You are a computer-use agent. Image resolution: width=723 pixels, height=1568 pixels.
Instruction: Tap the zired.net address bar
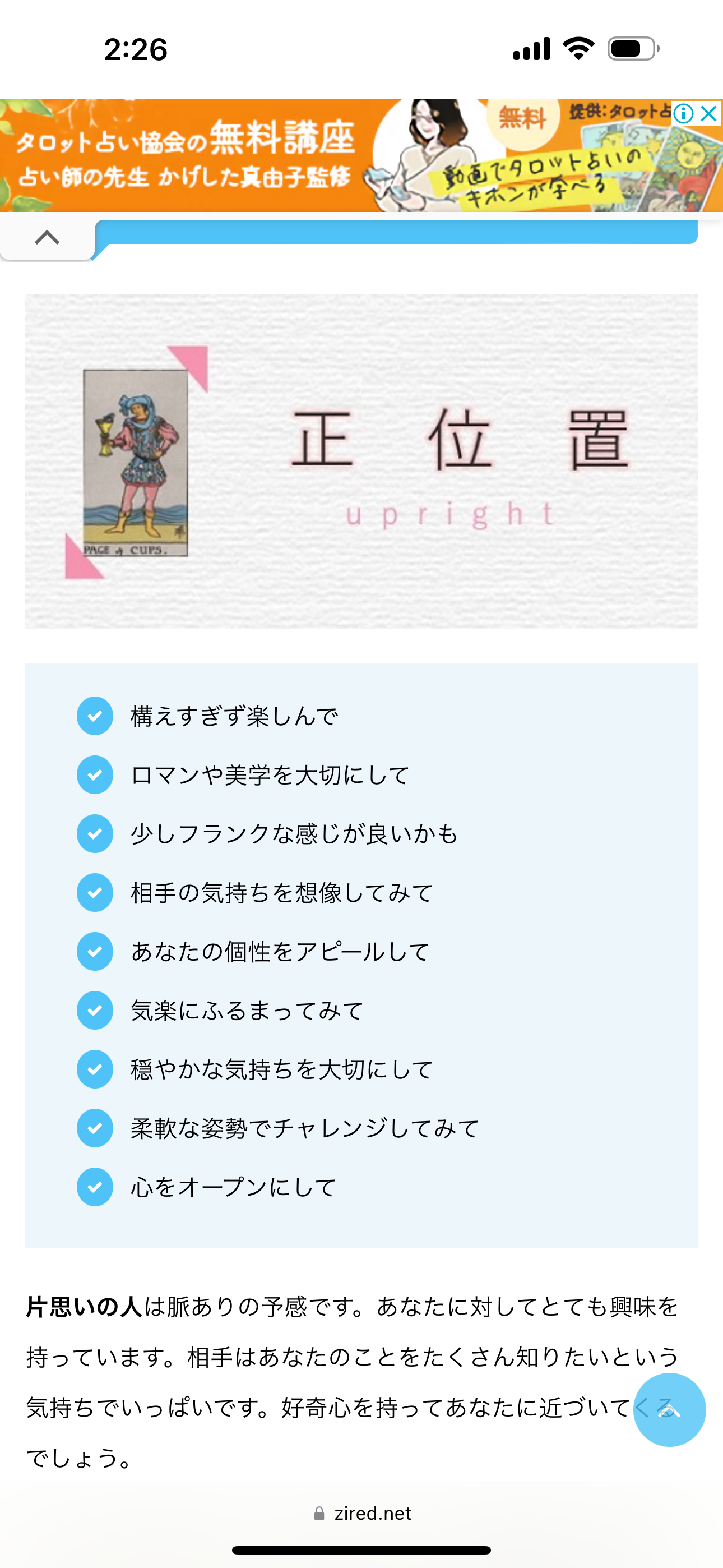(x=361, y=1513)
